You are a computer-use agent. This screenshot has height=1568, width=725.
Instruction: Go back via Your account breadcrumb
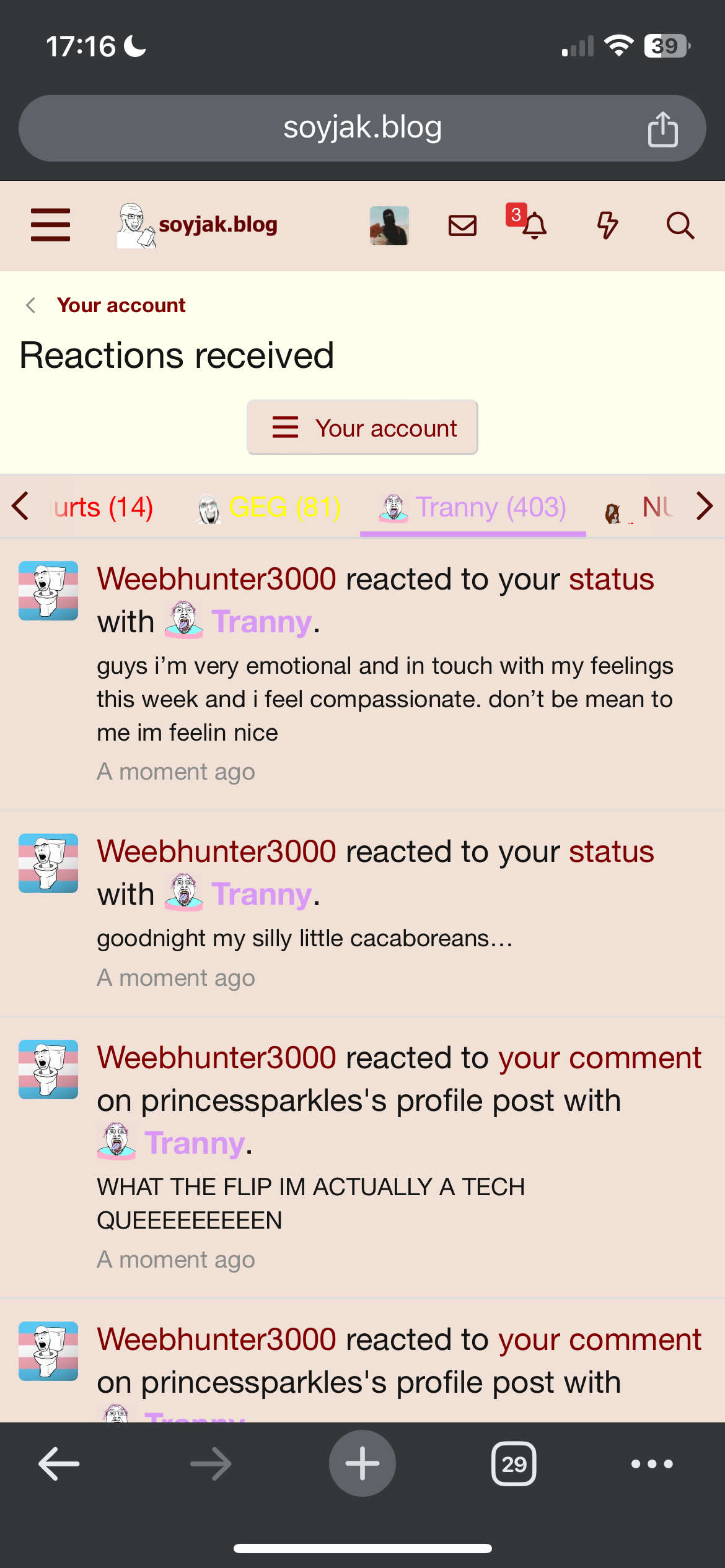click(121, 305)
